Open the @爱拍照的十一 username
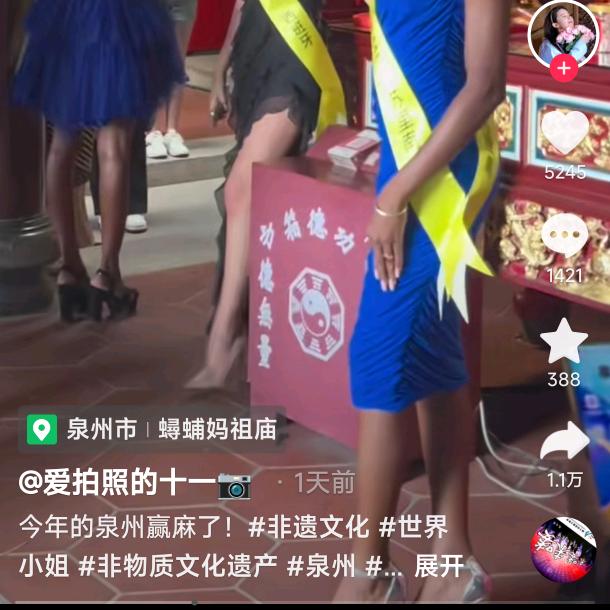610x610 pixels. pyautogui.click(x=118, y=483)
